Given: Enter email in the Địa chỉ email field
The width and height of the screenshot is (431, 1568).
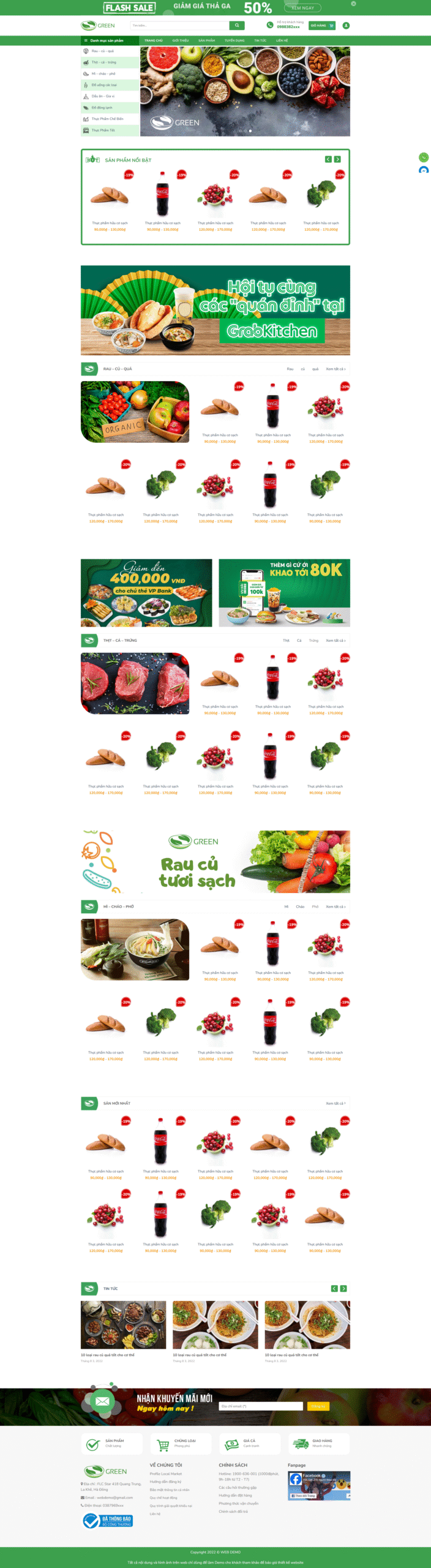Looking at the screenshot, I should pyautogui.click(x=261, y=1406).
